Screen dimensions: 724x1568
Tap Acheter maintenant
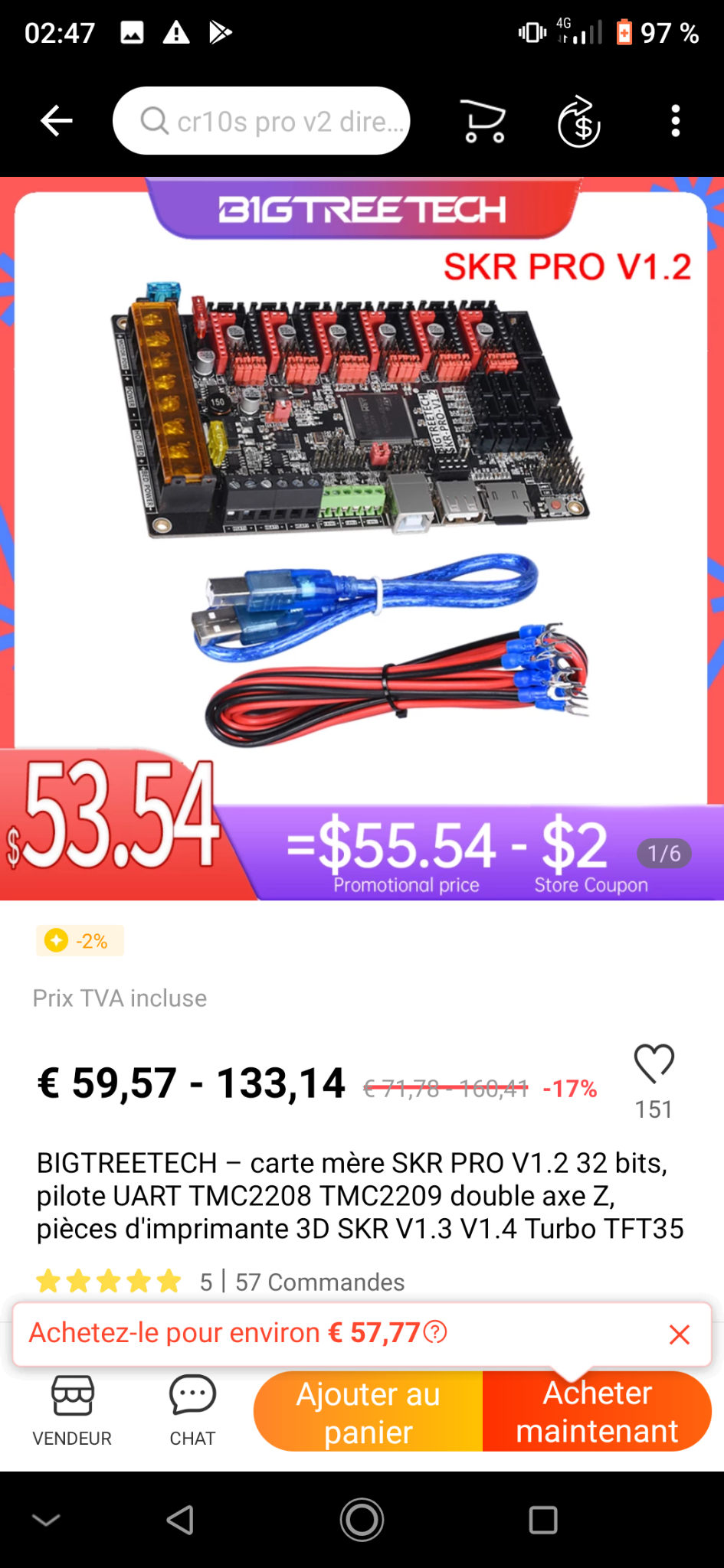pyautogui.click(x=597, y=1412)
